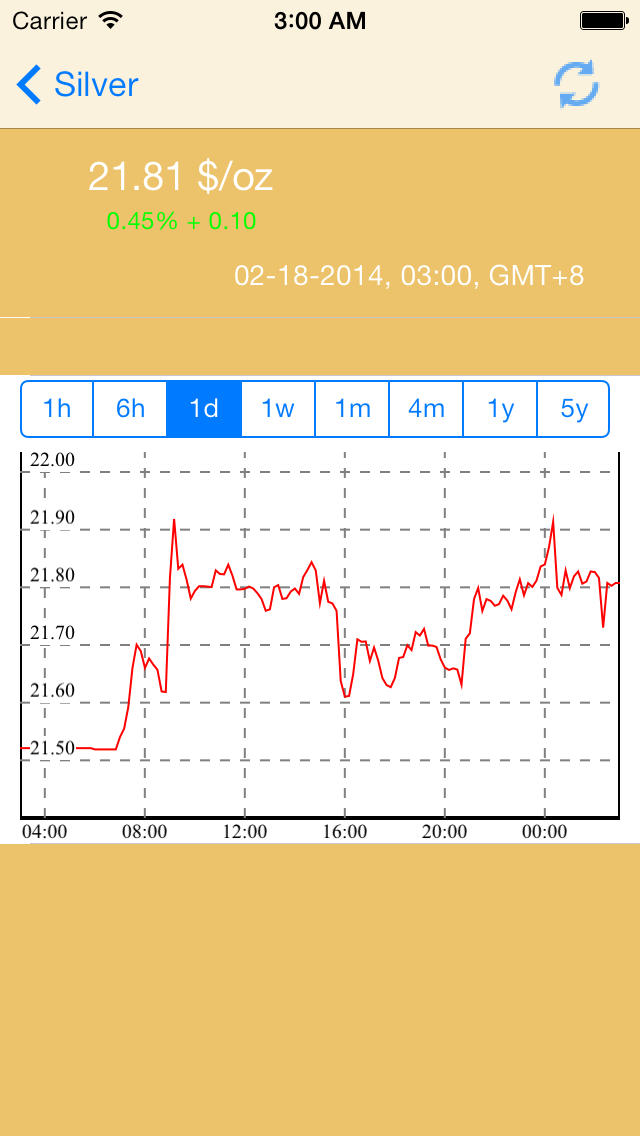Show the 5y price chart
The image size is (640, 1136).
[573, 409]
